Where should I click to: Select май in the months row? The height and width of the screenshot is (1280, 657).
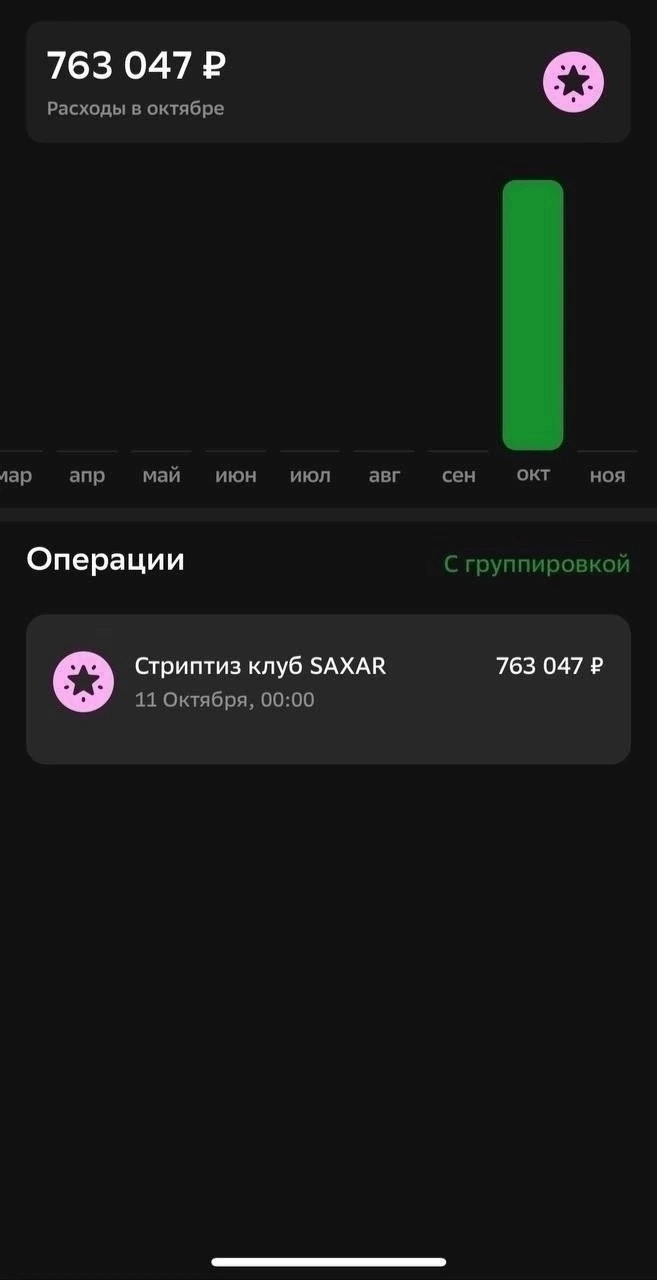click(x=161, y=476)
